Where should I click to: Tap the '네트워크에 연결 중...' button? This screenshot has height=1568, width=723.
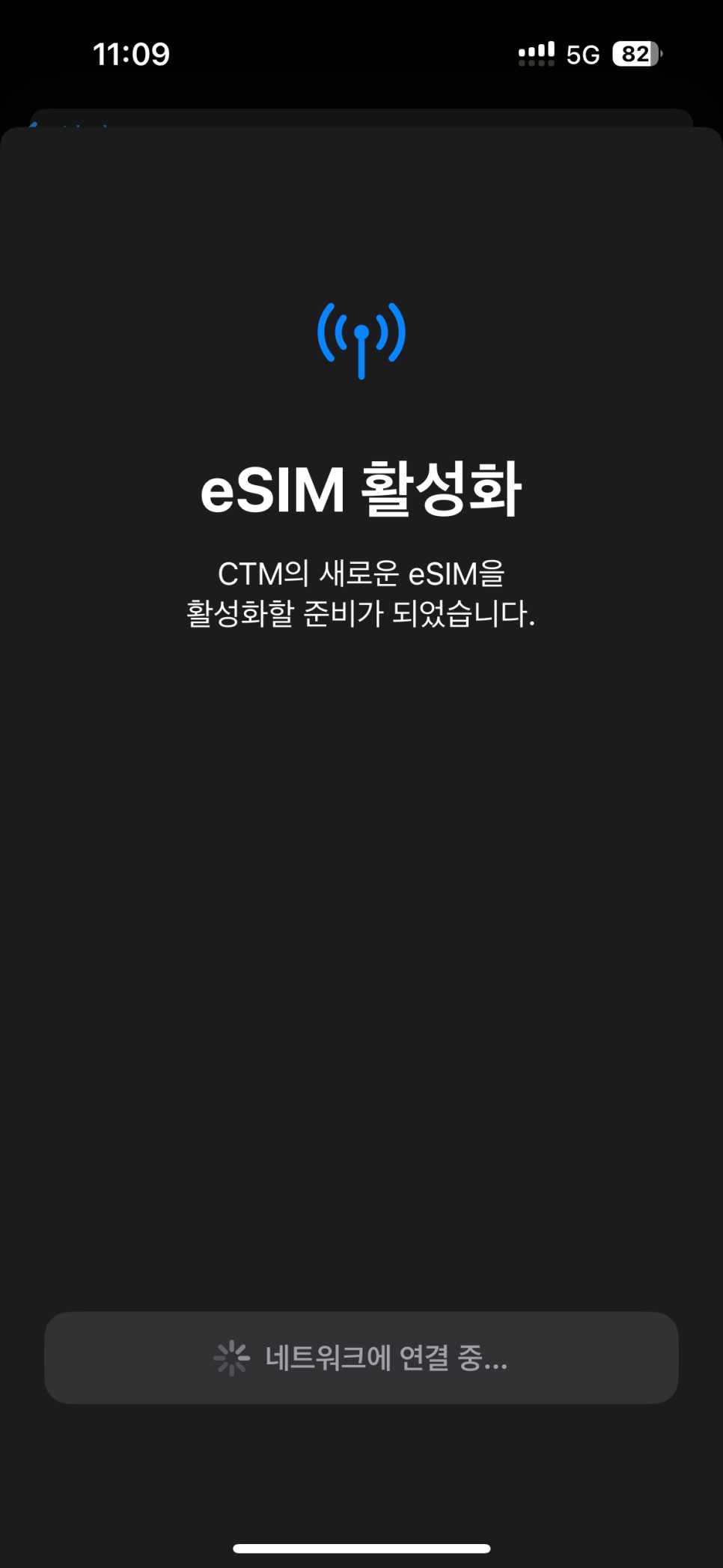coord(361,1357)
